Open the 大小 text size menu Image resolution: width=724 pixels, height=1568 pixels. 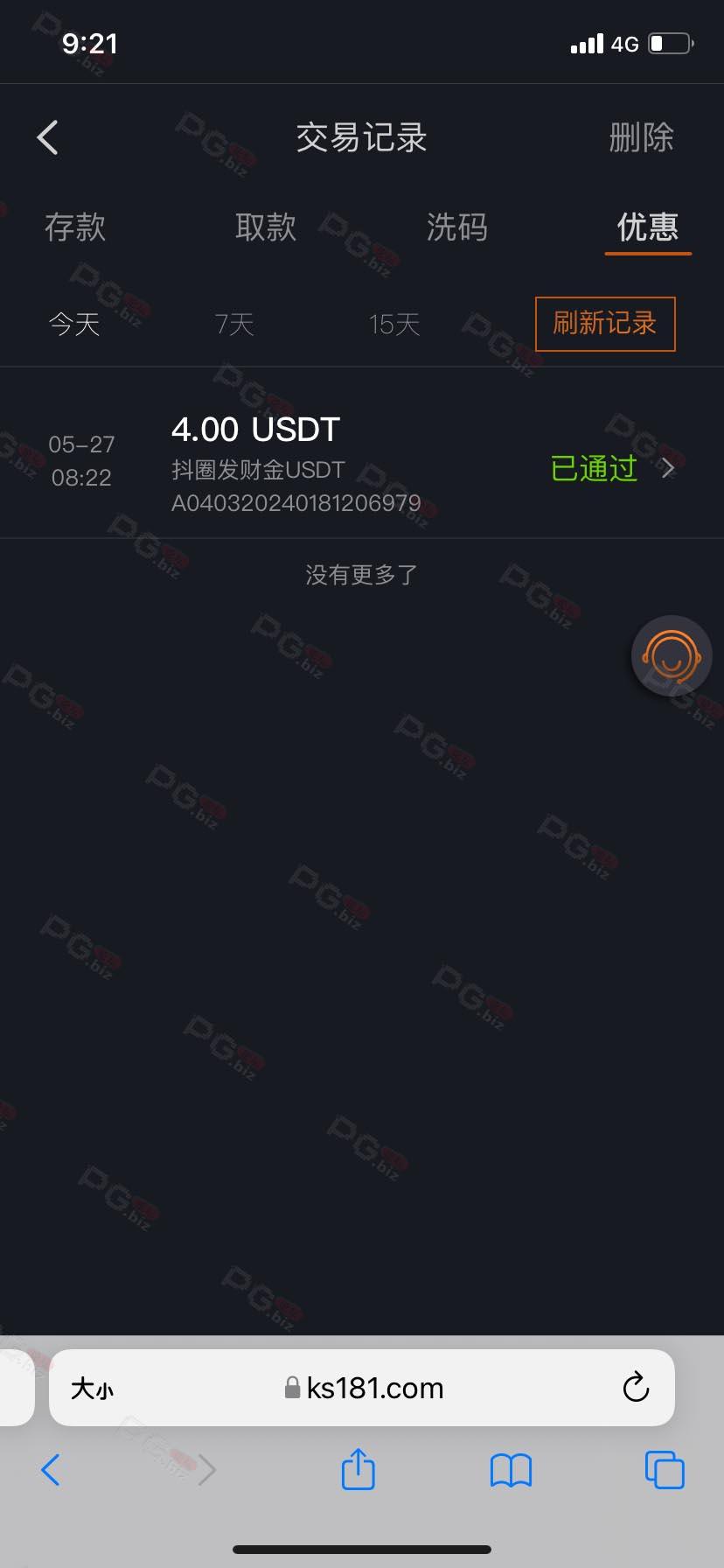(92, 1389)
